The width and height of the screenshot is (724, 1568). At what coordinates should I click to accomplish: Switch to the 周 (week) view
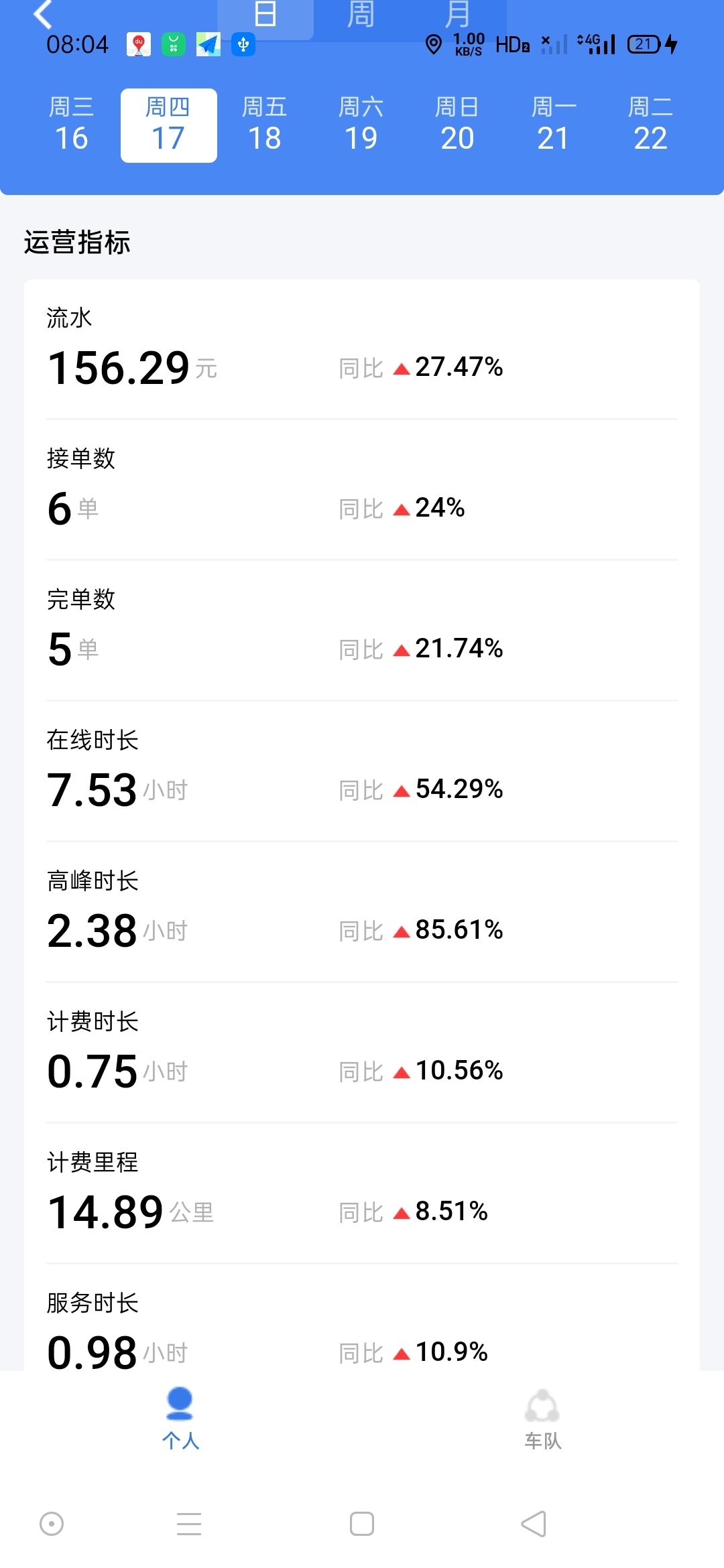361,14
